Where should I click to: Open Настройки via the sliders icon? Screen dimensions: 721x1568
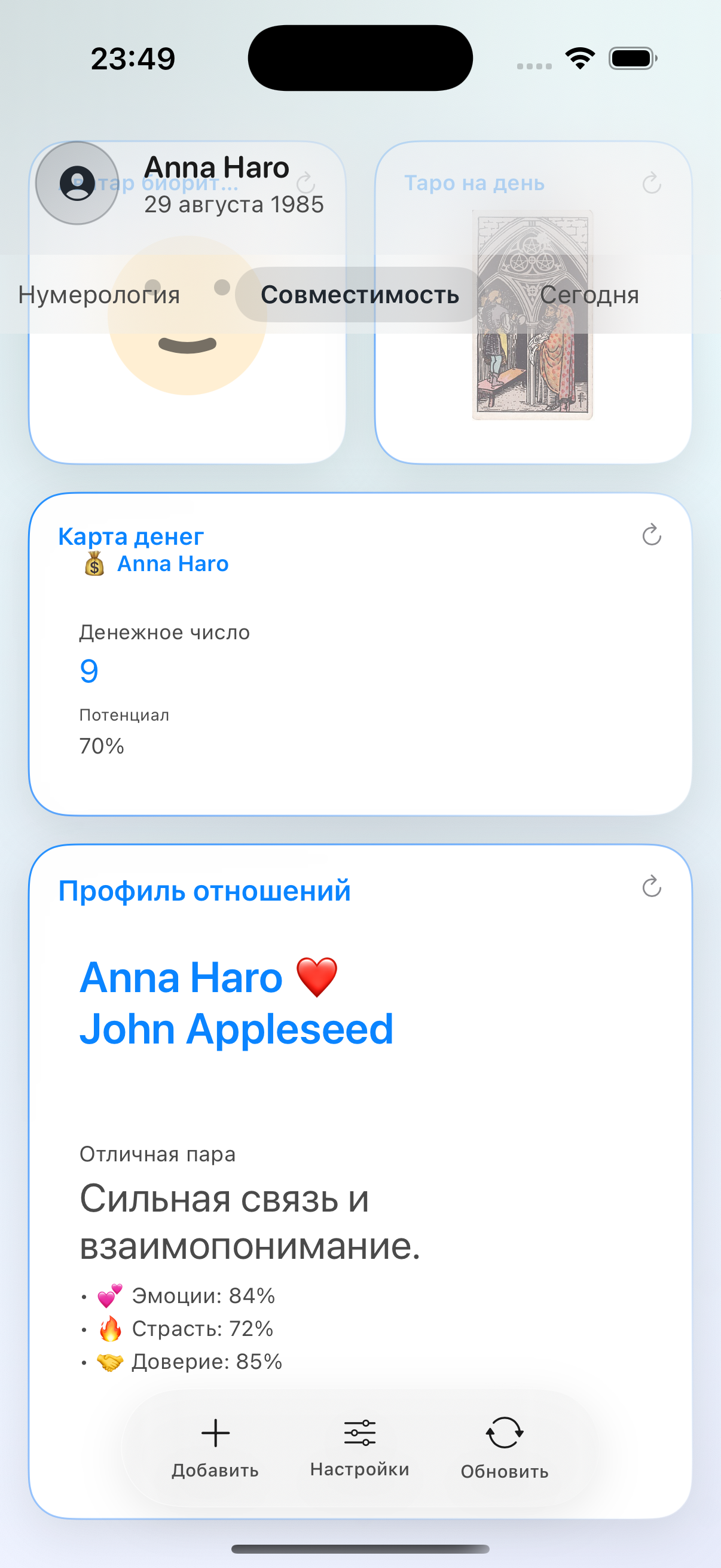(360, 1432)
